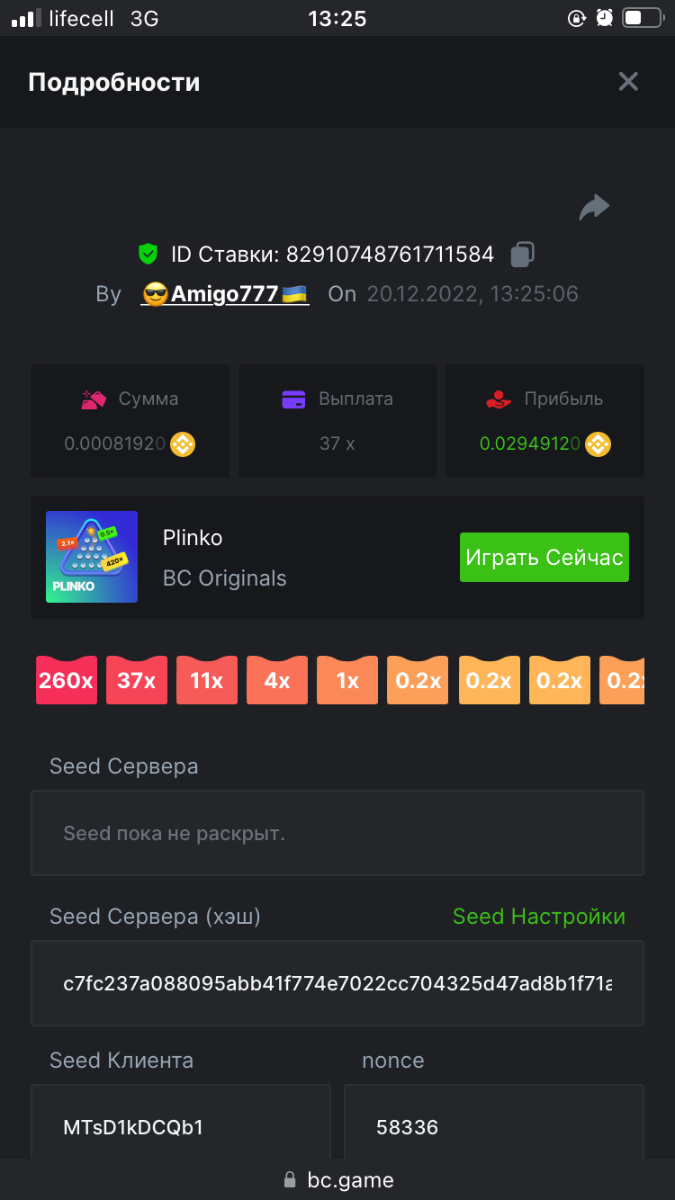The height and width of the screenshot is (1200, 675).
Task: Tap the nonce field
Action: (493, 1127)
